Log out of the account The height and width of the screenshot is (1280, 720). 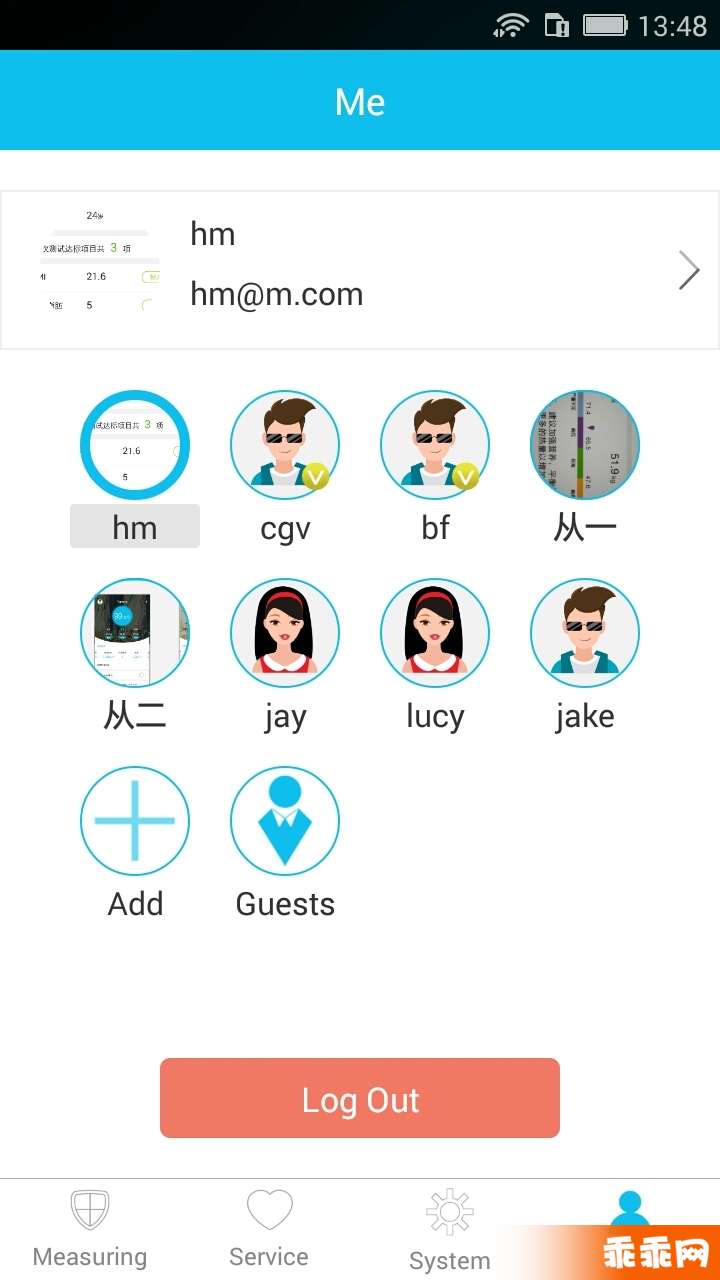pos(360,1099)
